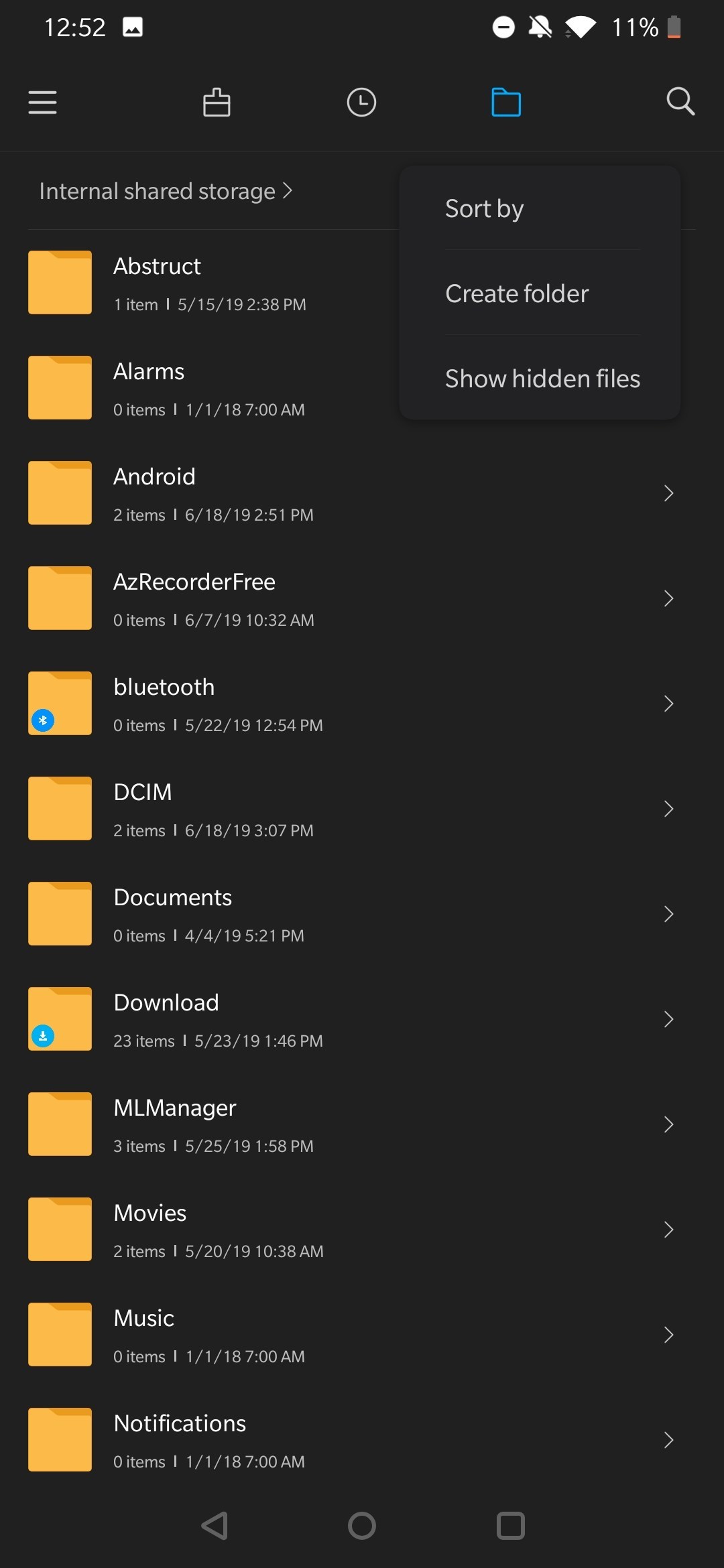The image size is (724, 1568).
Task: Open the AzRecorderFree folder
Action: (x=362, y=598)
